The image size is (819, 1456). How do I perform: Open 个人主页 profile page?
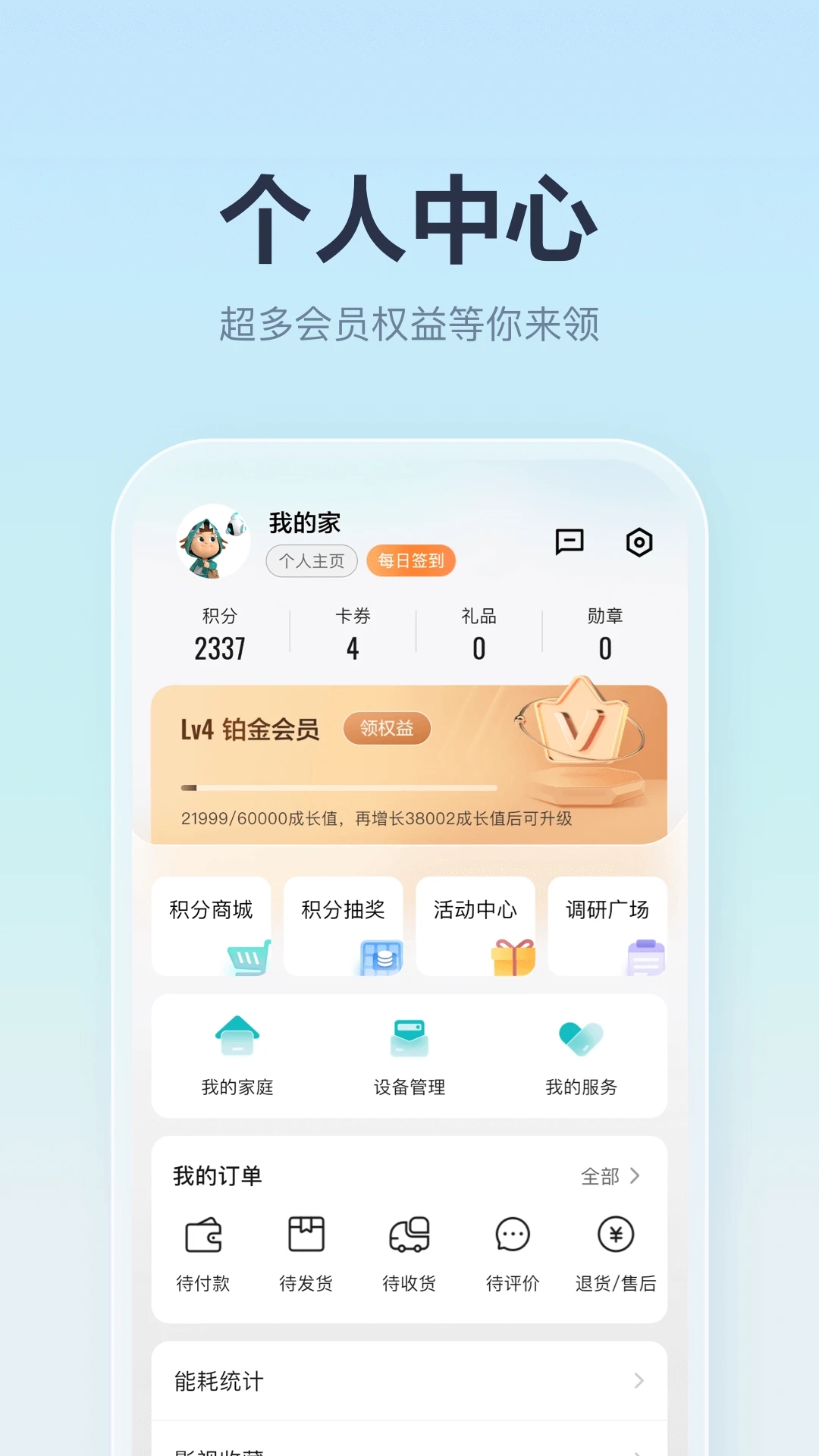[x=312, y=561]
